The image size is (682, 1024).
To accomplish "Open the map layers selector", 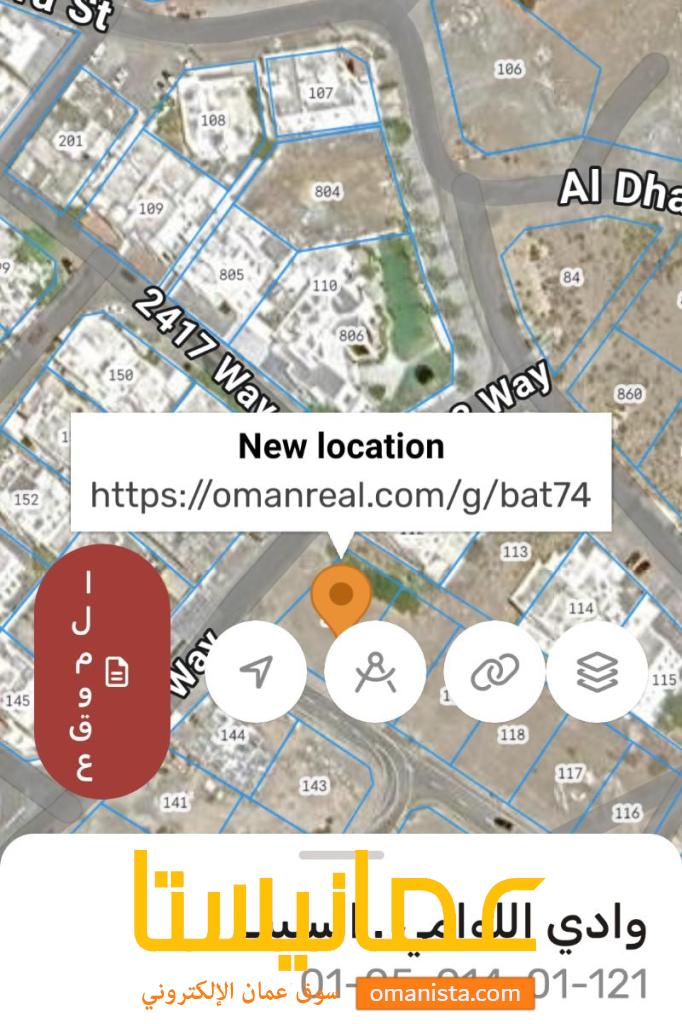I will (x=597, y=671).
